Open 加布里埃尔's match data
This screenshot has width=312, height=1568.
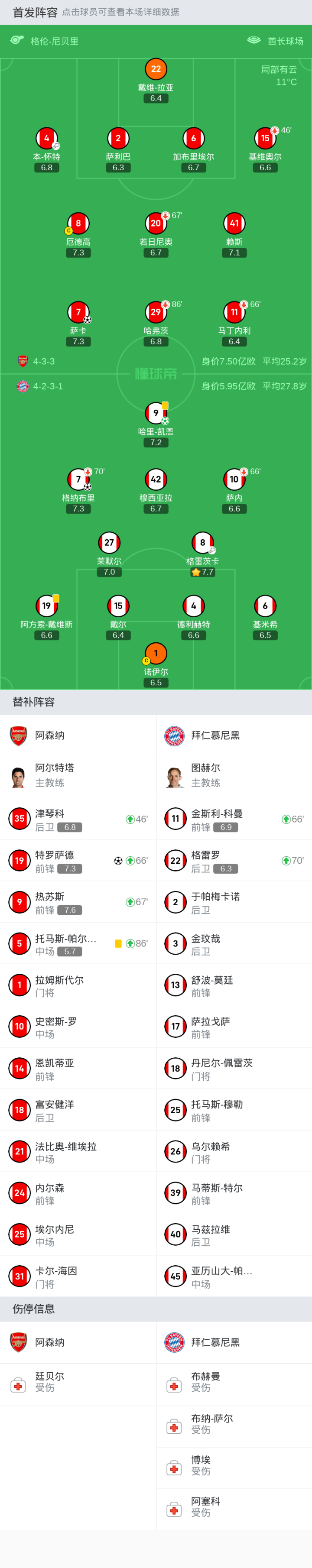pyautogui.click(x=193, y=139)
